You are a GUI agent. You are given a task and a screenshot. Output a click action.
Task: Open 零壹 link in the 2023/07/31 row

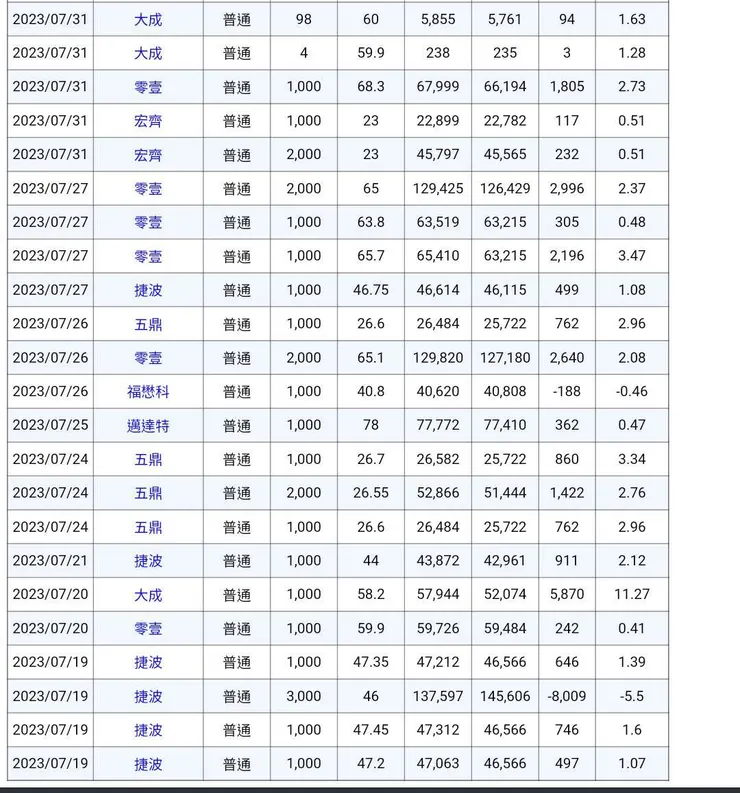tap(148, 87)
